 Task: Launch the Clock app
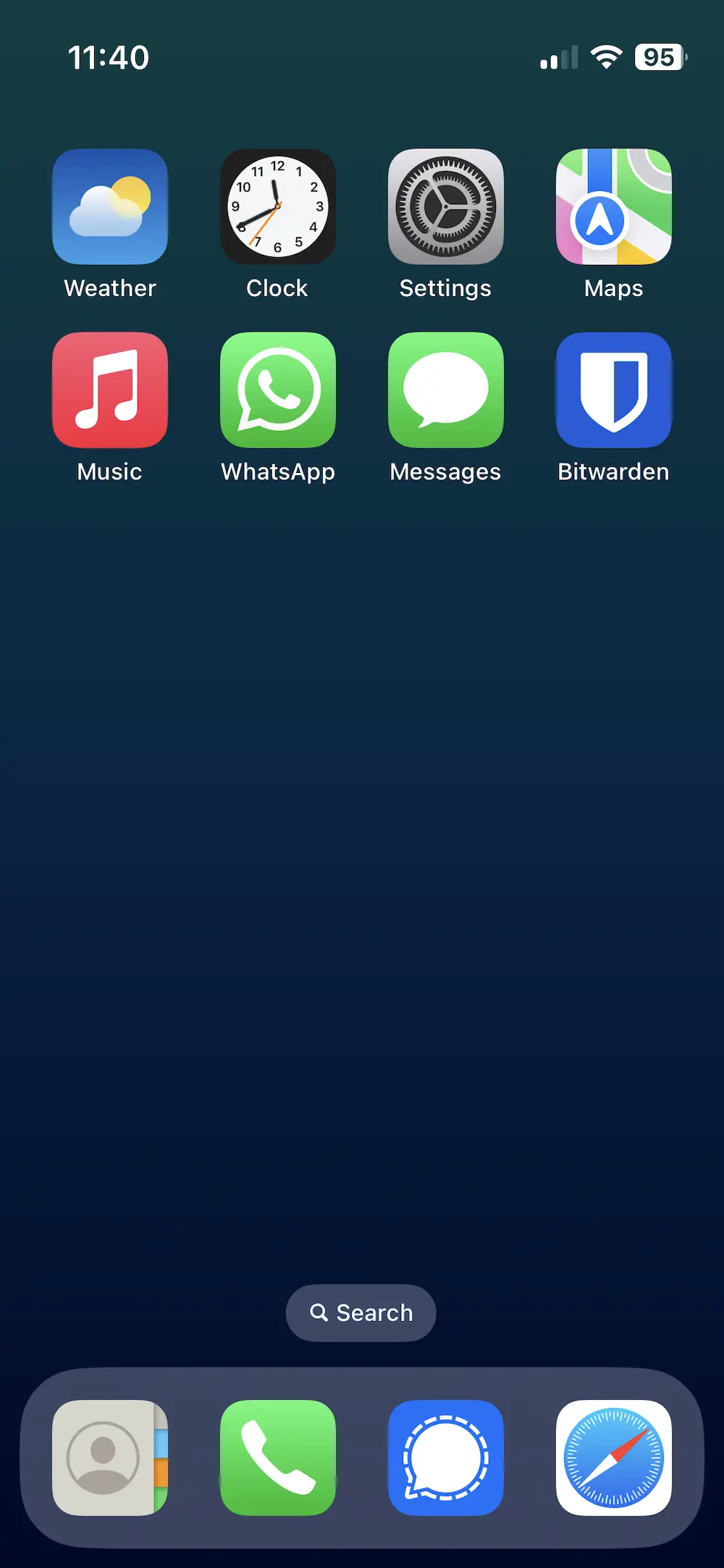click(x=278, y=206)
